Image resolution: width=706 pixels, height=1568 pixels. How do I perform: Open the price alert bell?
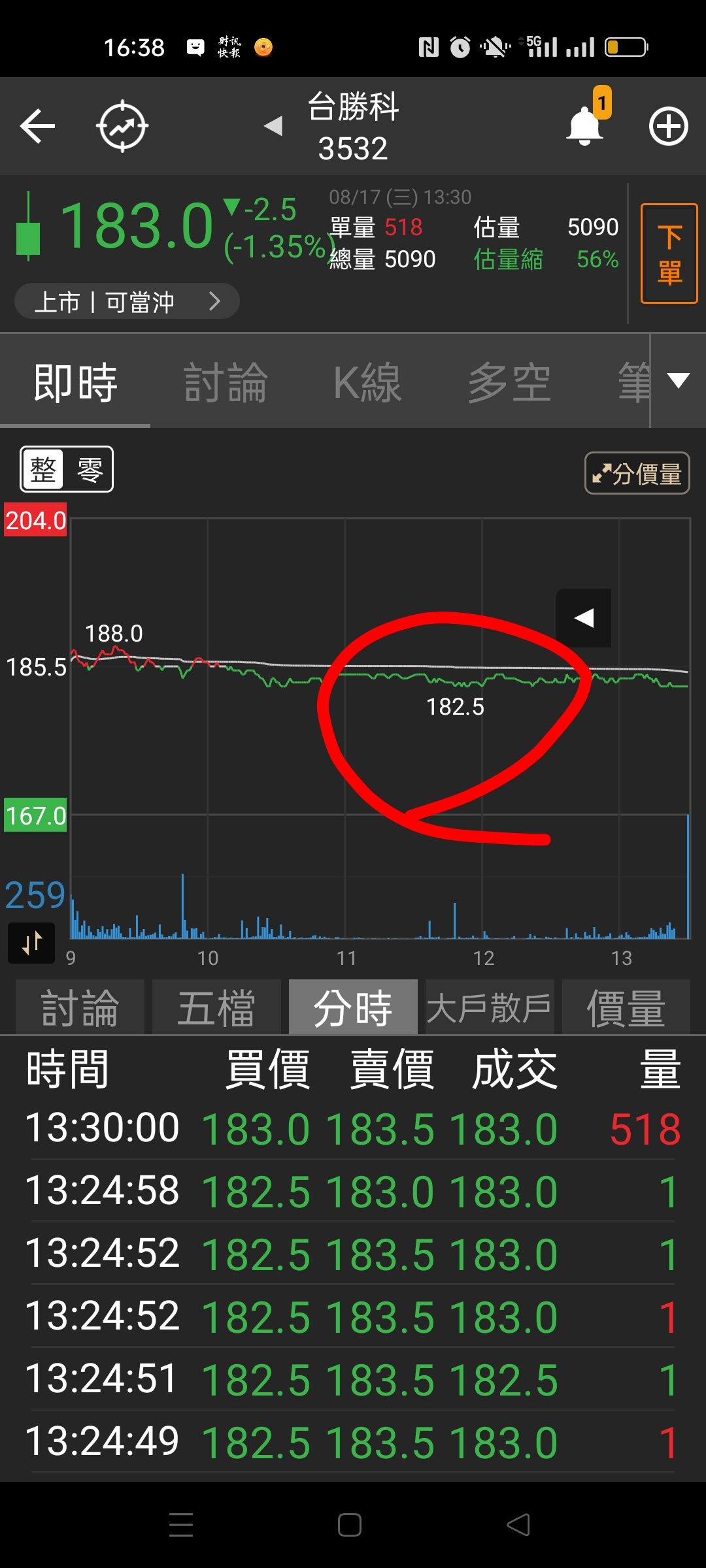(585, 125)
